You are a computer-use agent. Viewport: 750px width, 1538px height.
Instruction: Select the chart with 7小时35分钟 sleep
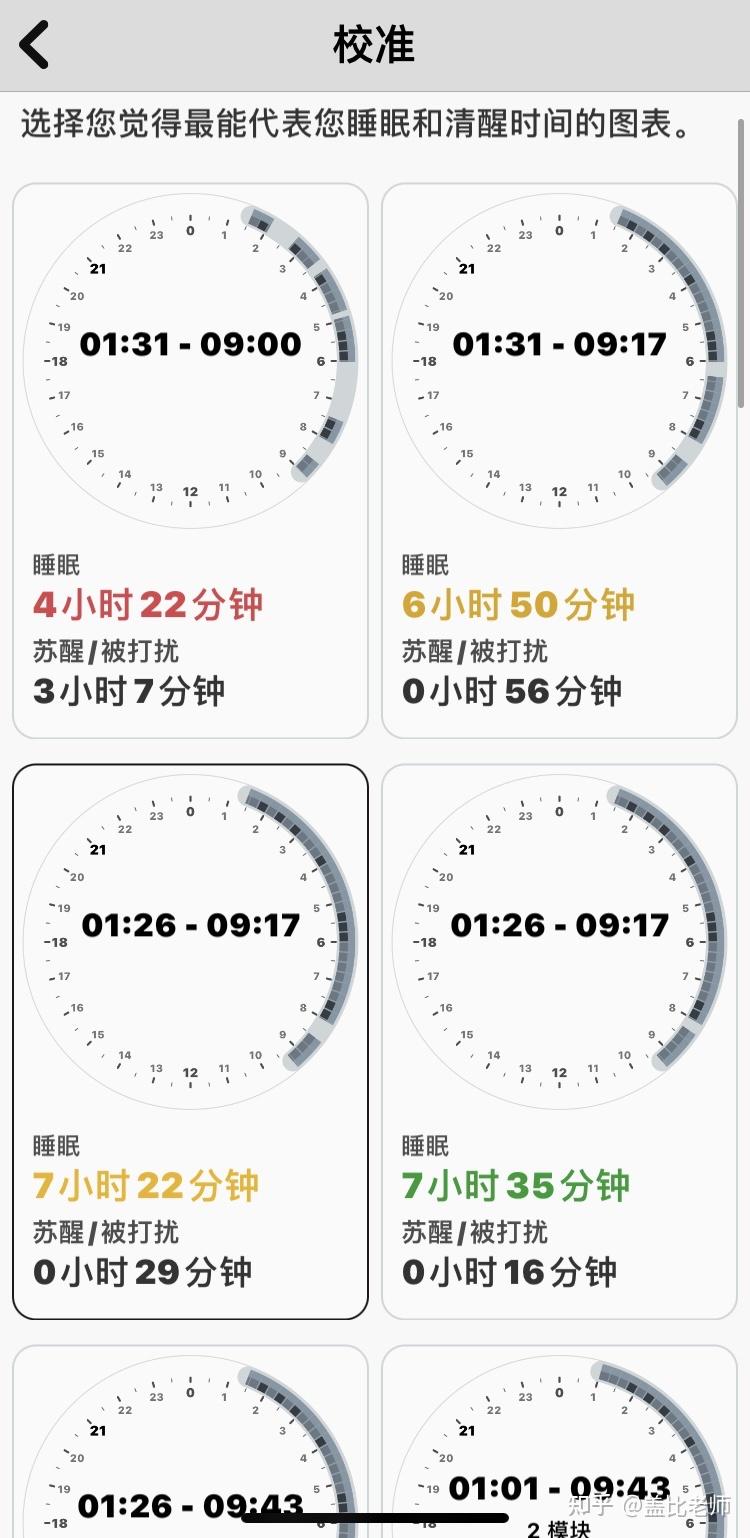coord(559,1040)
